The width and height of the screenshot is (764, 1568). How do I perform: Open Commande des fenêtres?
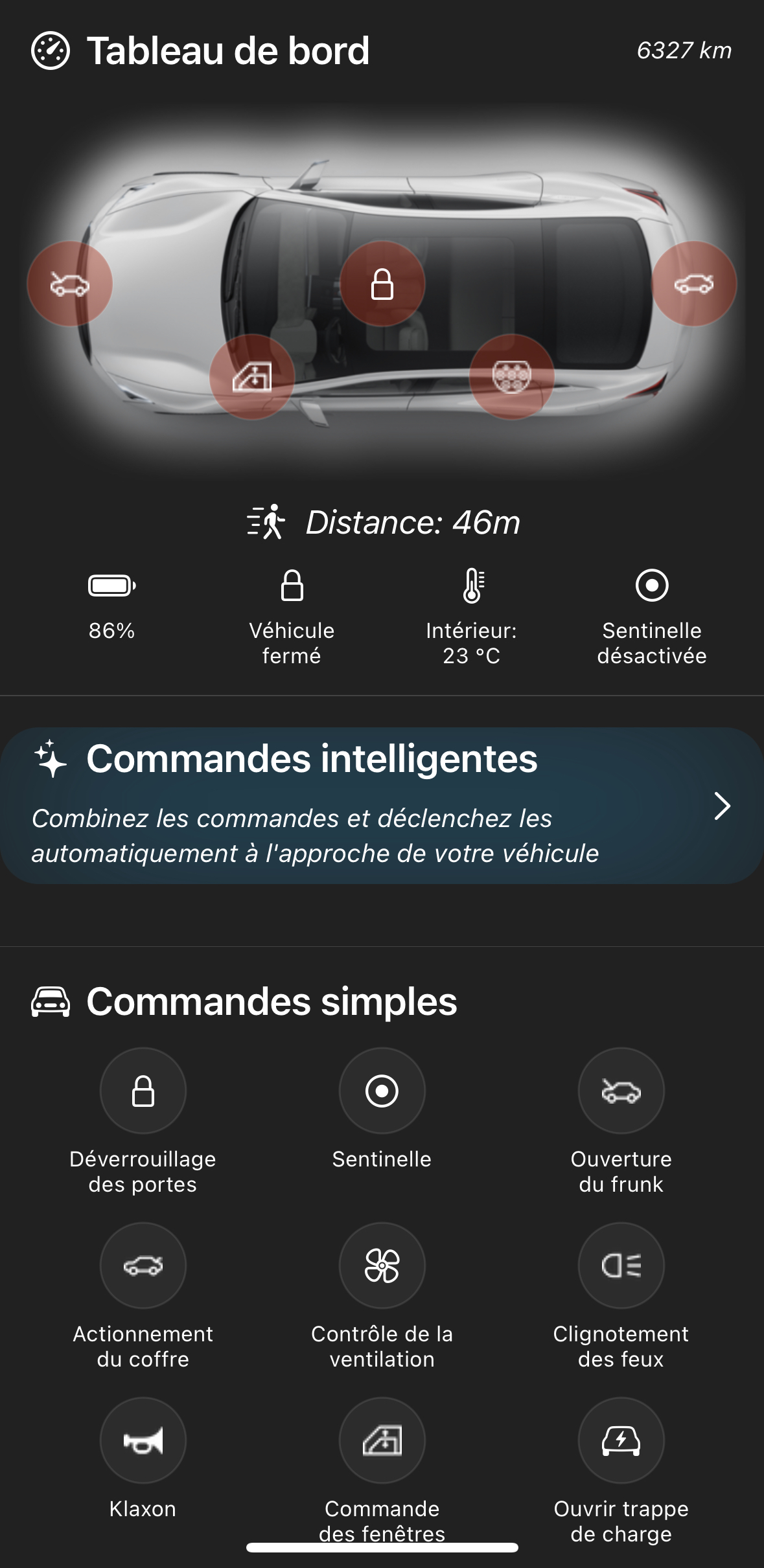click(x=382, y=1440)
